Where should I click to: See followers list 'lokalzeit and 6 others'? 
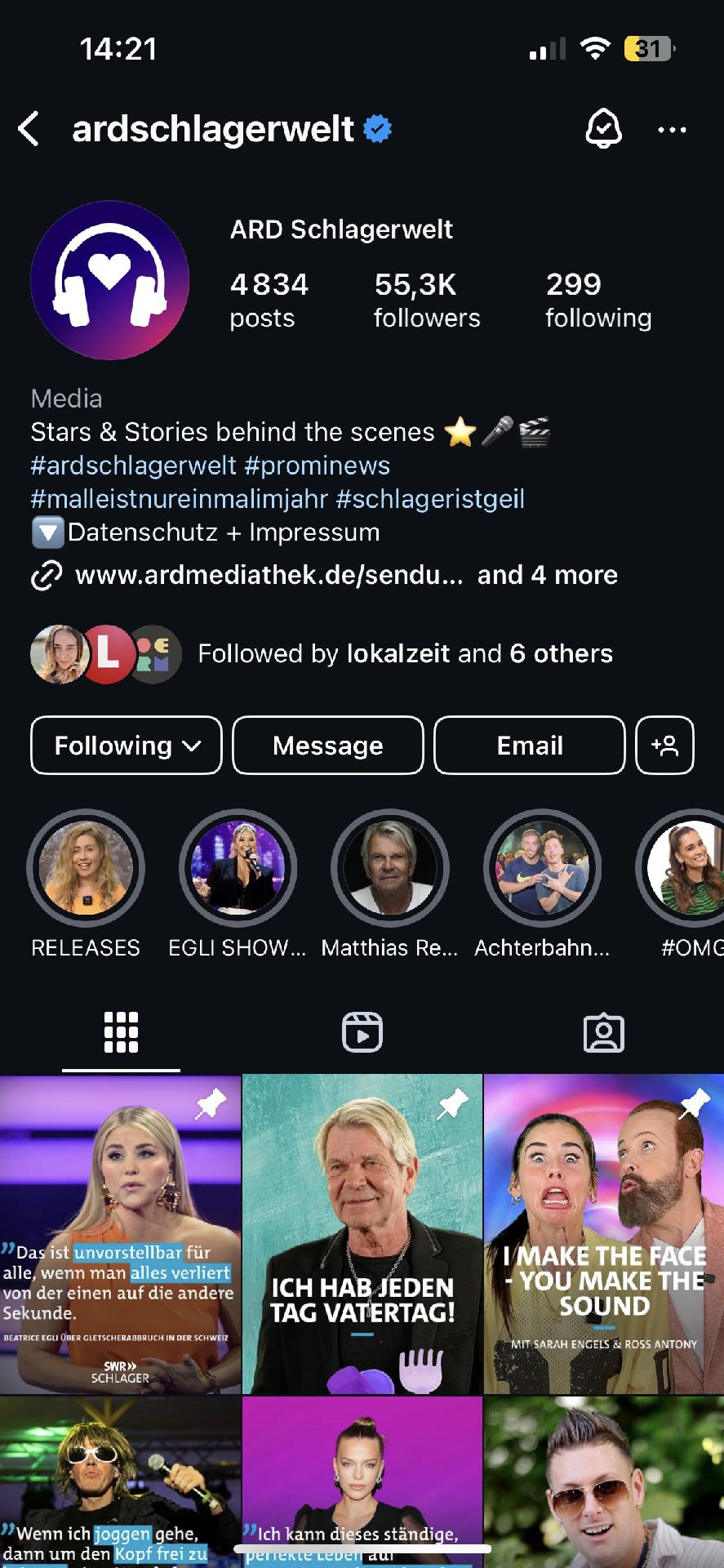(405, 653)
